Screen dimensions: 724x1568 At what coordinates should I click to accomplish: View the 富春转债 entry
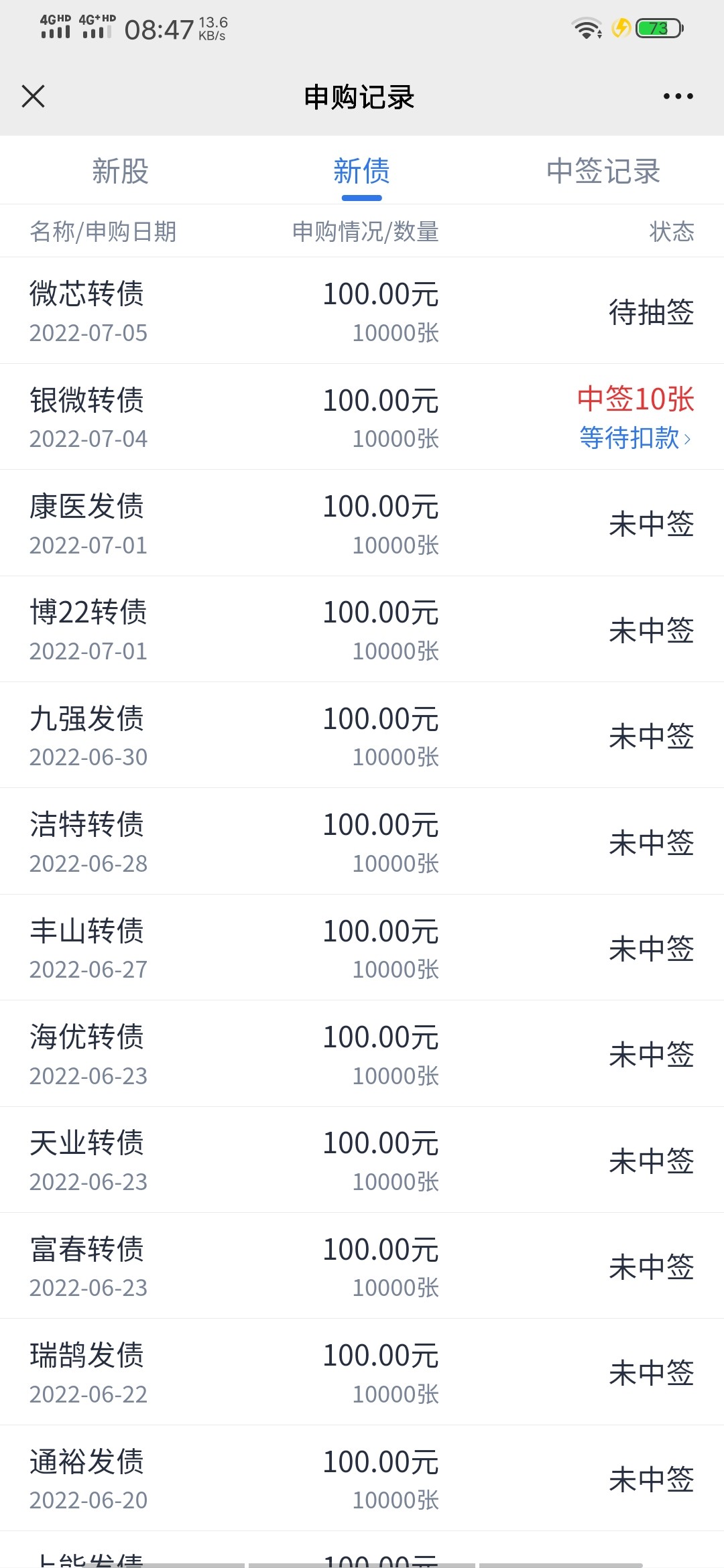362,1266
